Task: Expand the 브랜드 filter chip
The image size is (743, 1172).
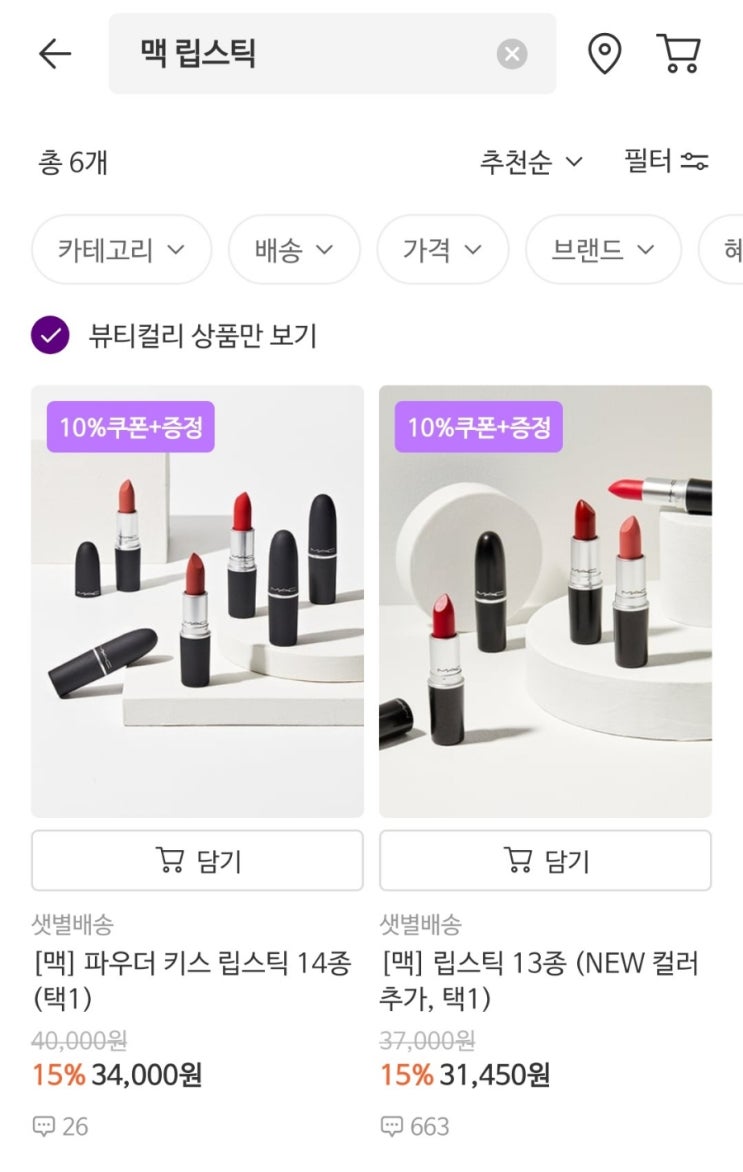Action: (x=602, y=250)
